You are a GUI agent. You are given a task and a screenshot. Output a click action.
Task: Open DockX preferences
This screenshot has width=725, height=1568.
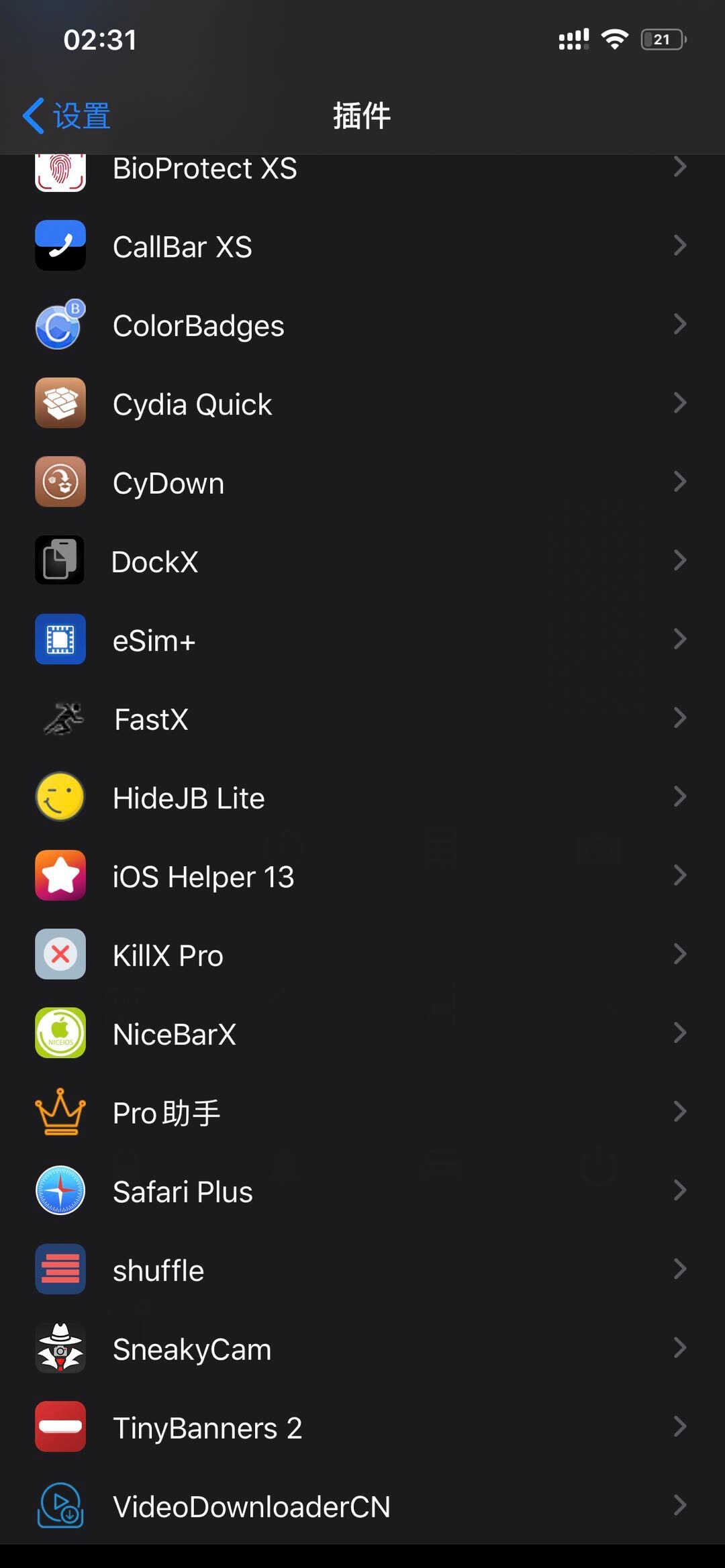(x=362, y=562)
